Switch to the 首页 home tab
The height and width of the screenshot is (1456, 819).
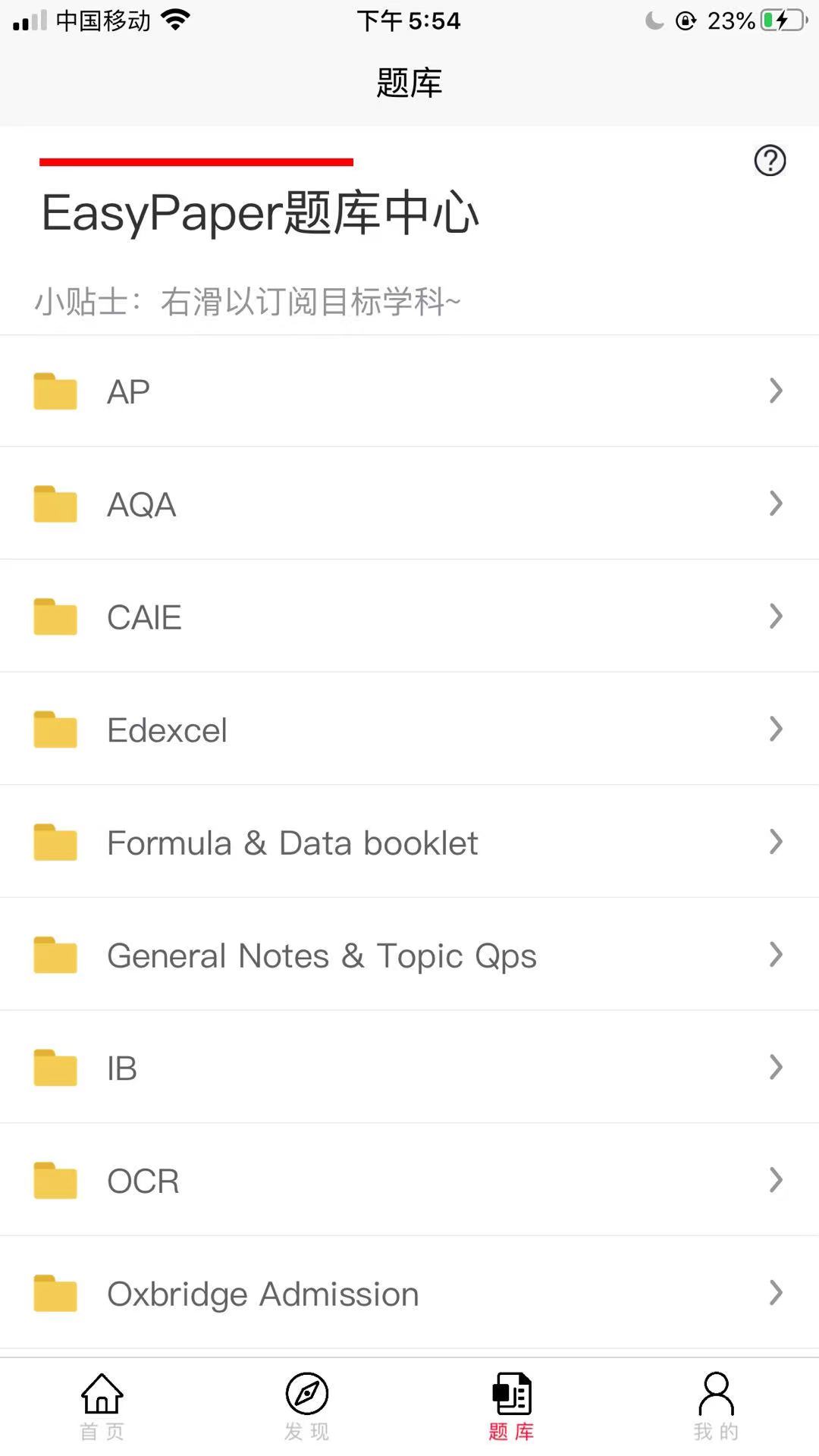tap(102, 1407)
